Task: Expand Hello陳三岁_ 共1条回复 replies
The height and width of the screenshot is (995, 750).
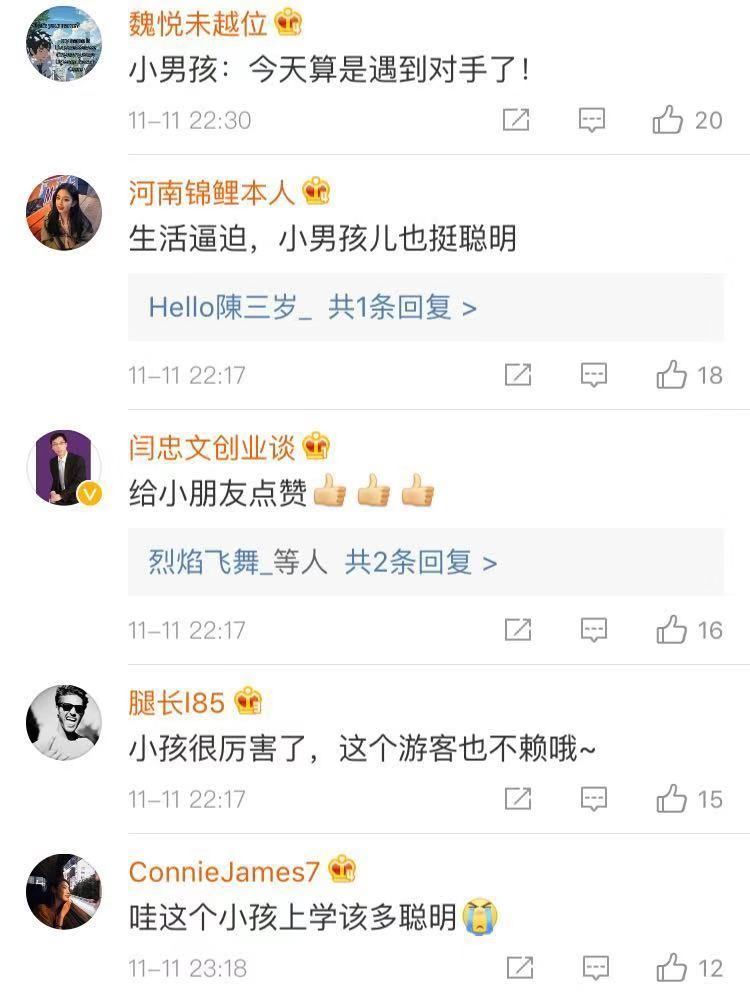Action: tap(313, 308)
